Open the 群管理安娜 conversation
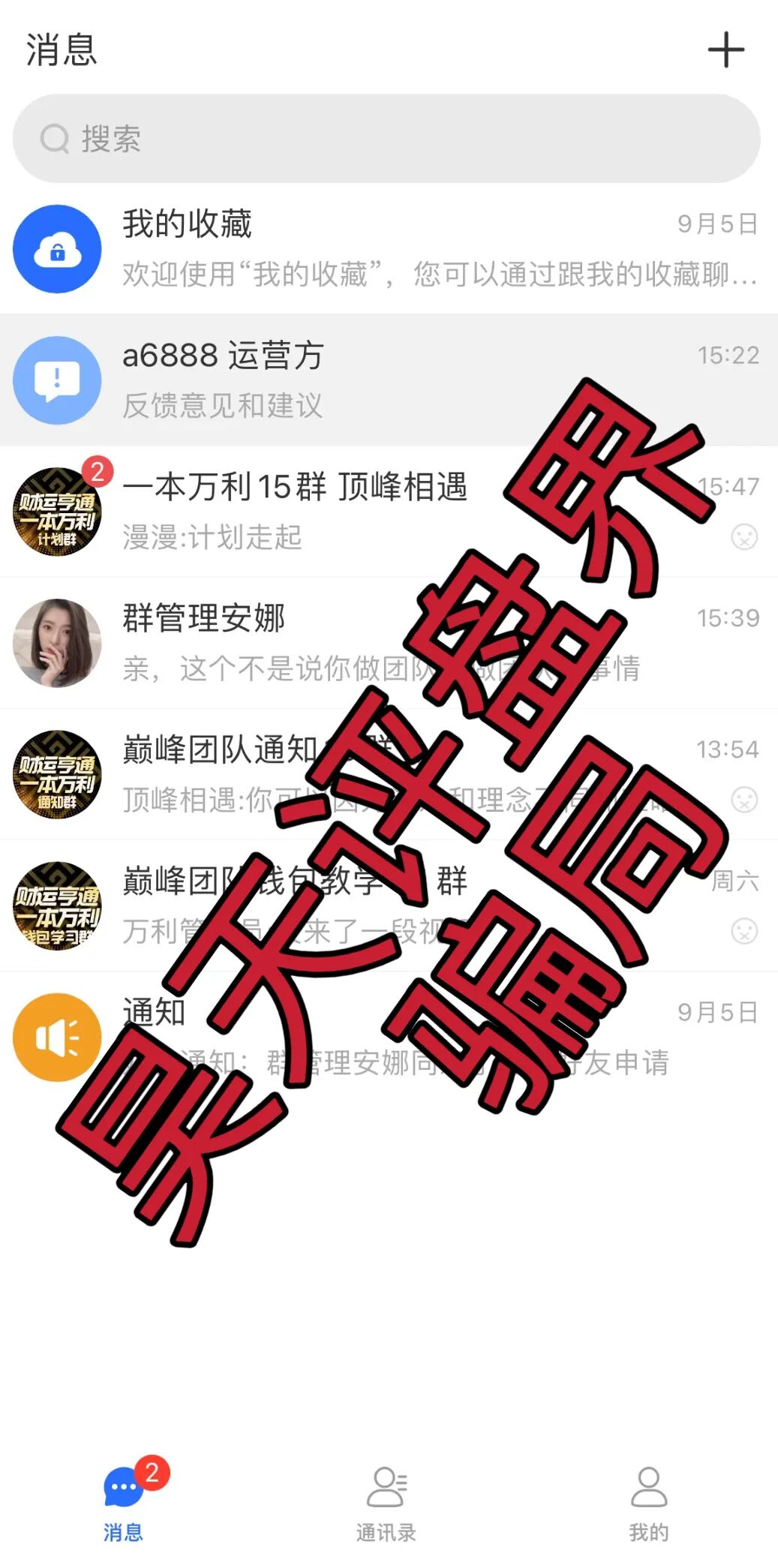Image resolution: width=778 pixels, height=1568 pixels. [x=338, y=644]
